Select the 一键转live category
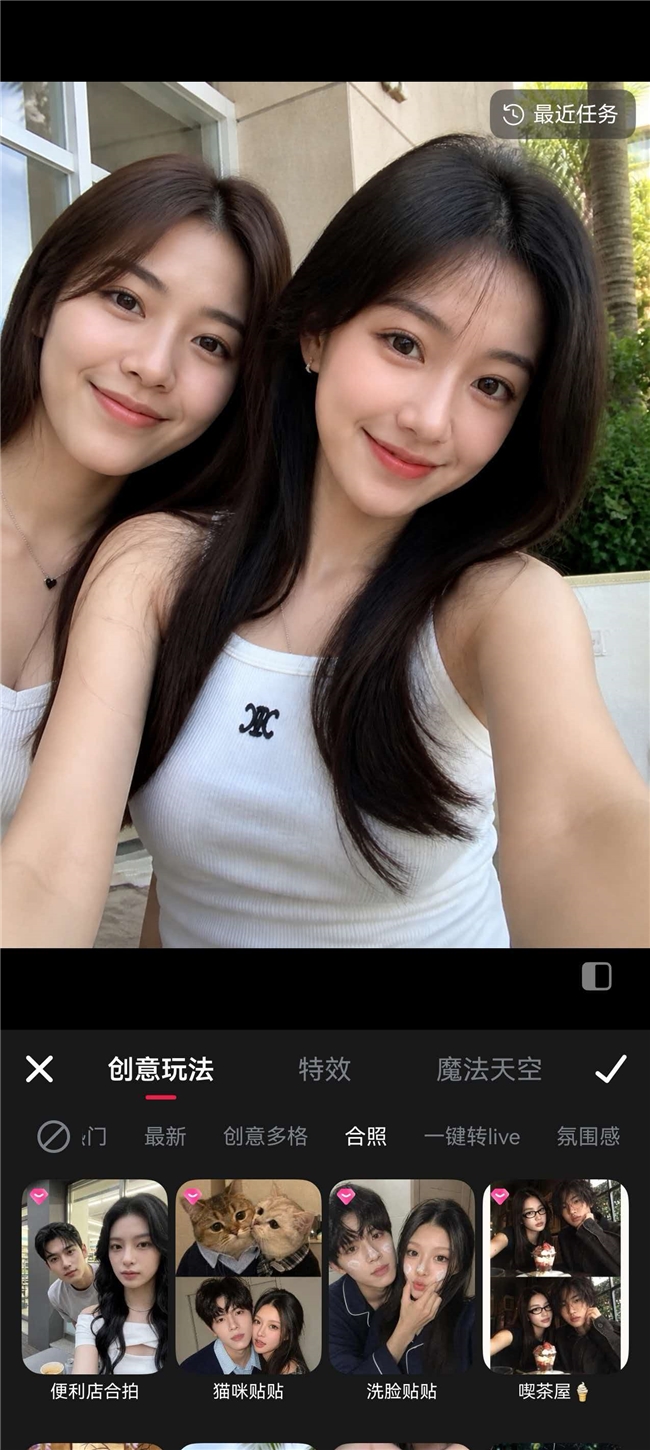Viewport: 650px width, 1450px height. pos(472,1136)
